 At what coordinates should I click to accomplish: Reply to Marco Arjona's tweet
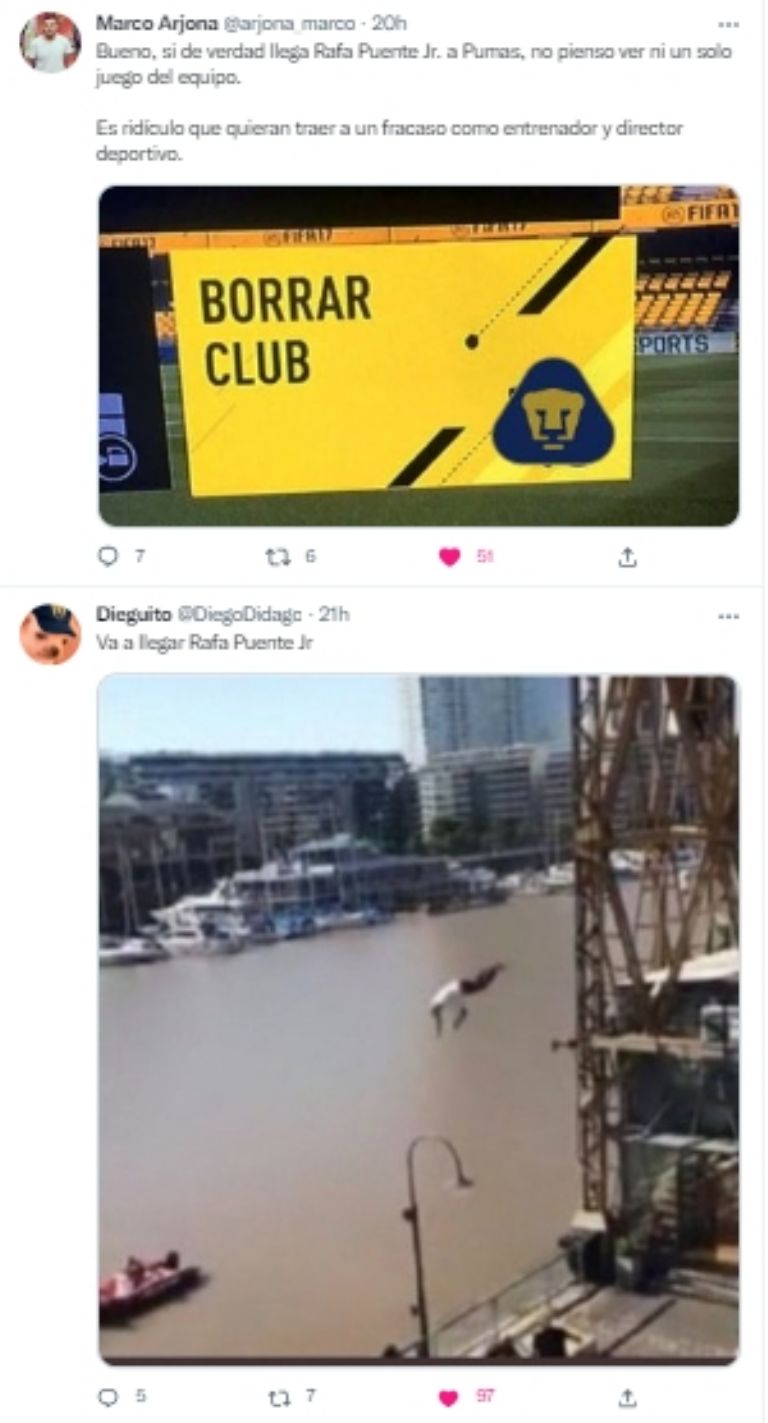108,557
